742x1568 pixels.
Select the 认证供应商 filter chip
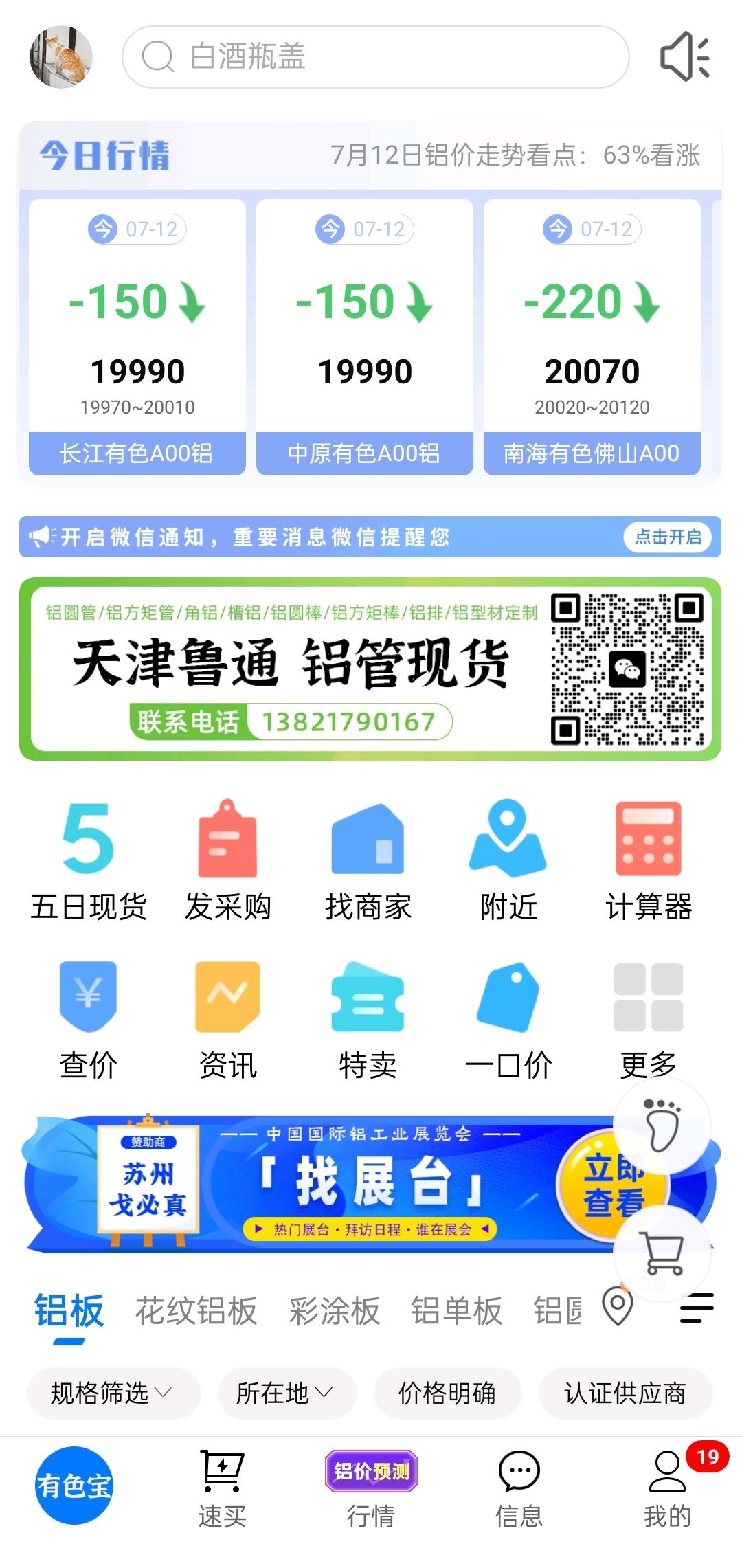[625, 1393]
